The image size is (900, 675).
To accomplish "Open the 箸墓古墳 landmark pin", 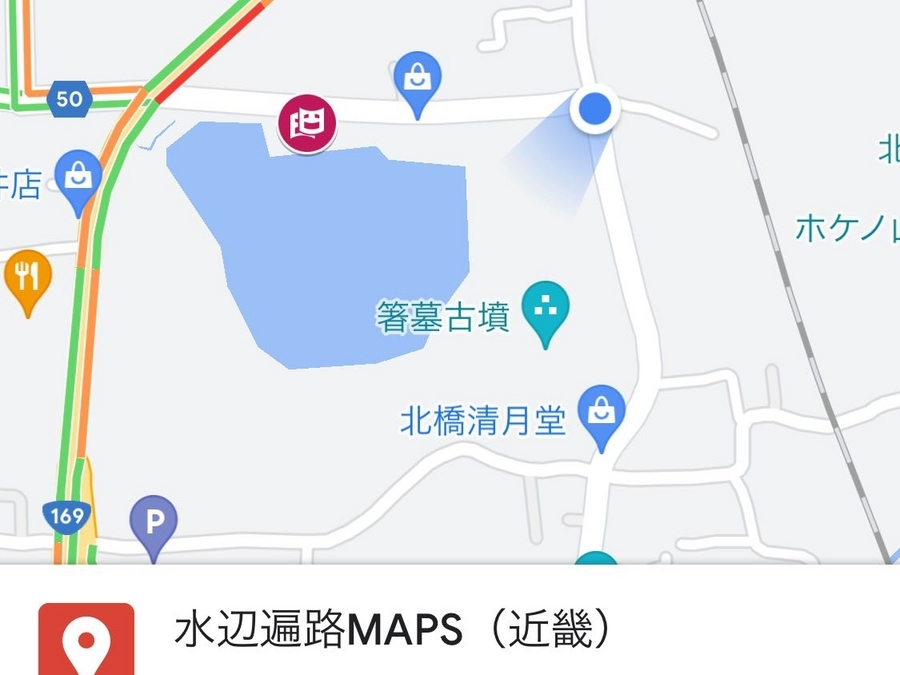I will [545, 310].
